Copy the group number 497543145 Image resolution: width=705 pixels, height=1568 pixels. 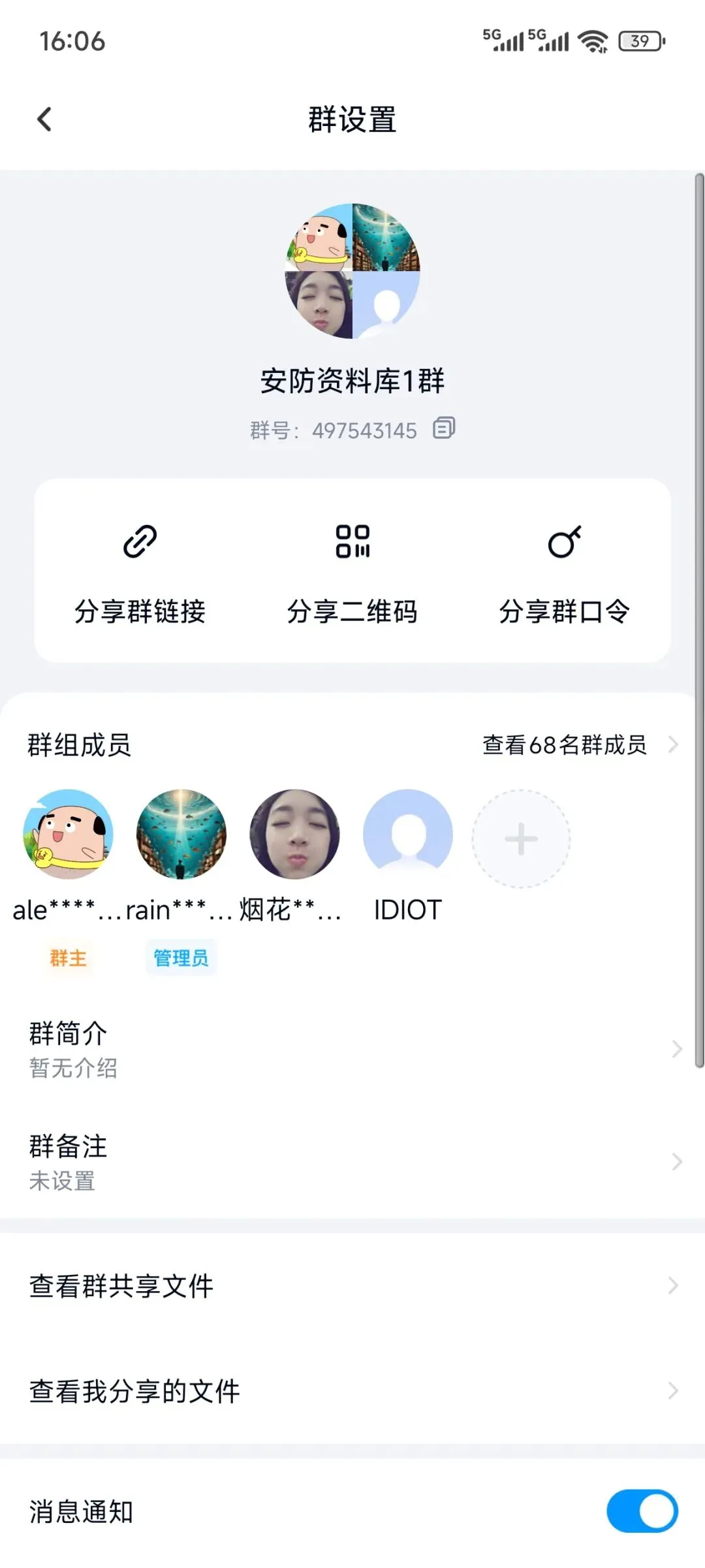point(444,428)
